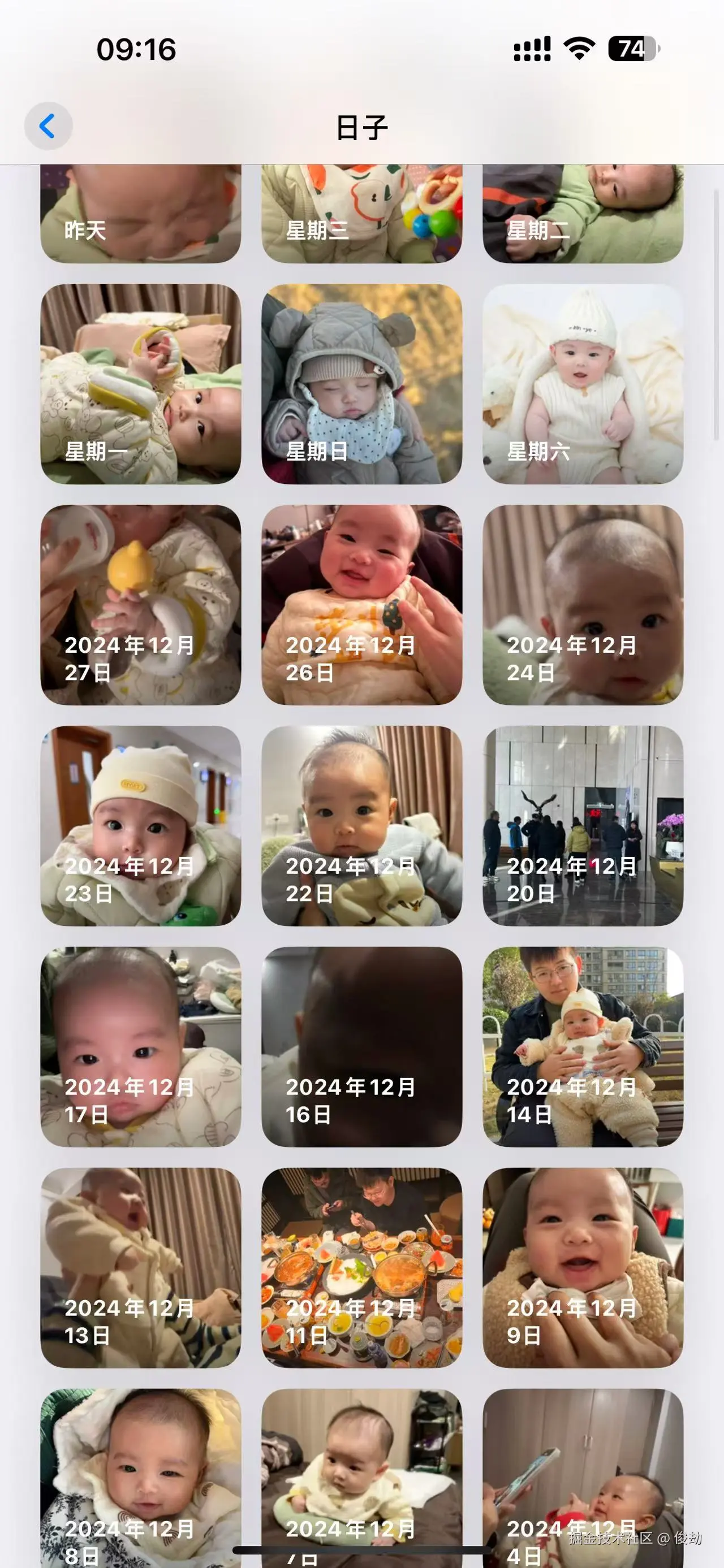
Task: Open the 昨天 photo tile
Action: [x=141, y=214]
